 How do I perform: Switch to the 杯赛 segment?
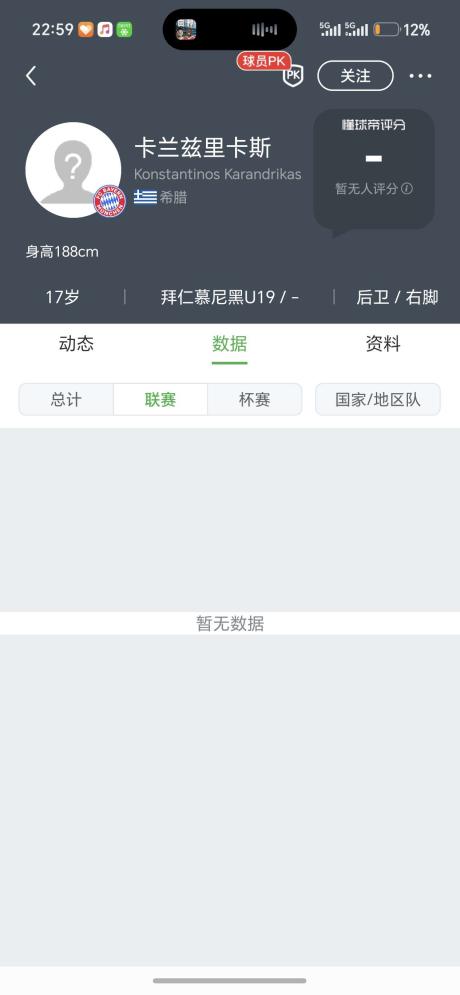click(x=254, y=400)
